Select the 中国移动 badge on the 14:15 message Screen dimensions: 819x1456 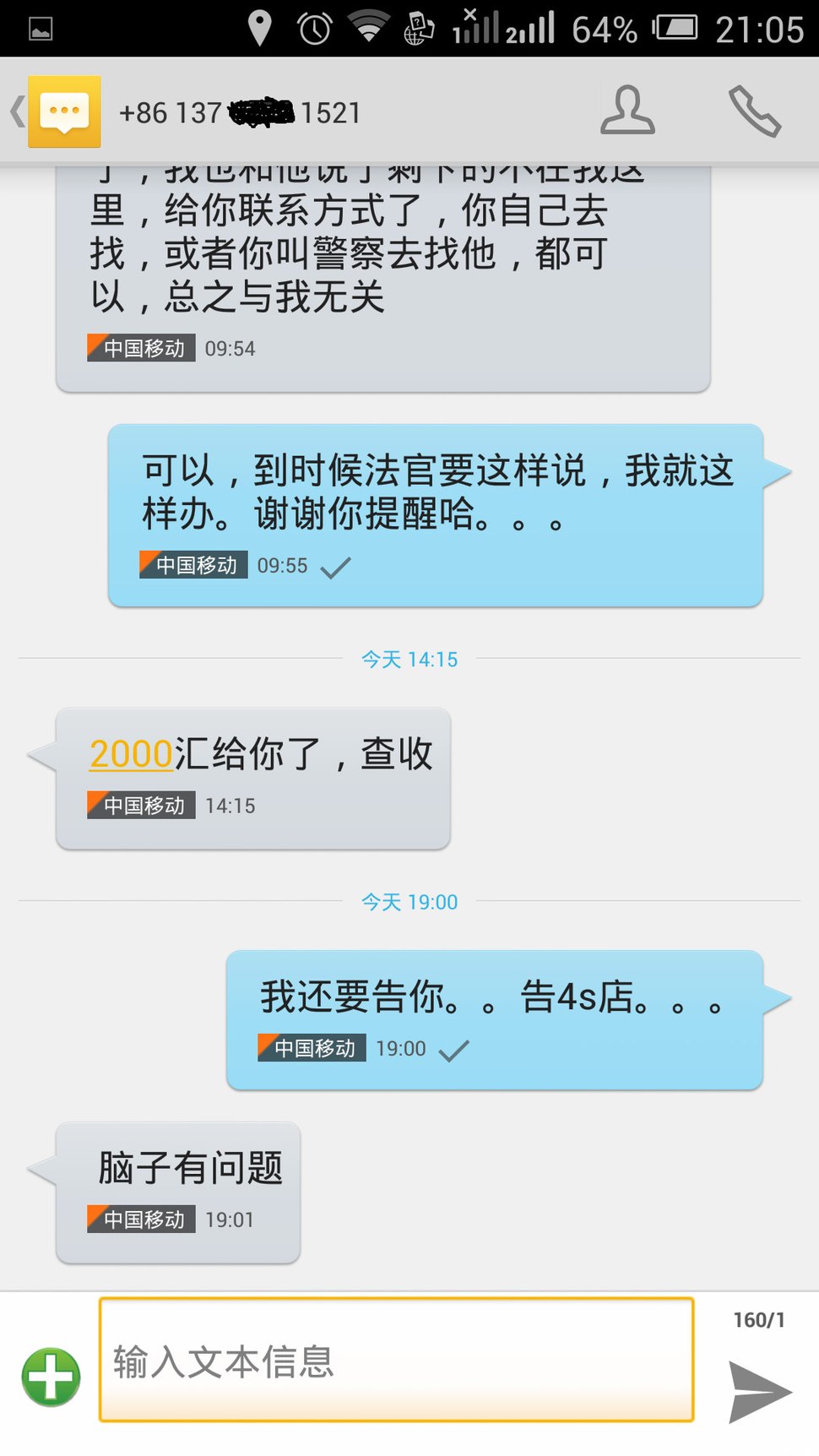click(140, 806)
